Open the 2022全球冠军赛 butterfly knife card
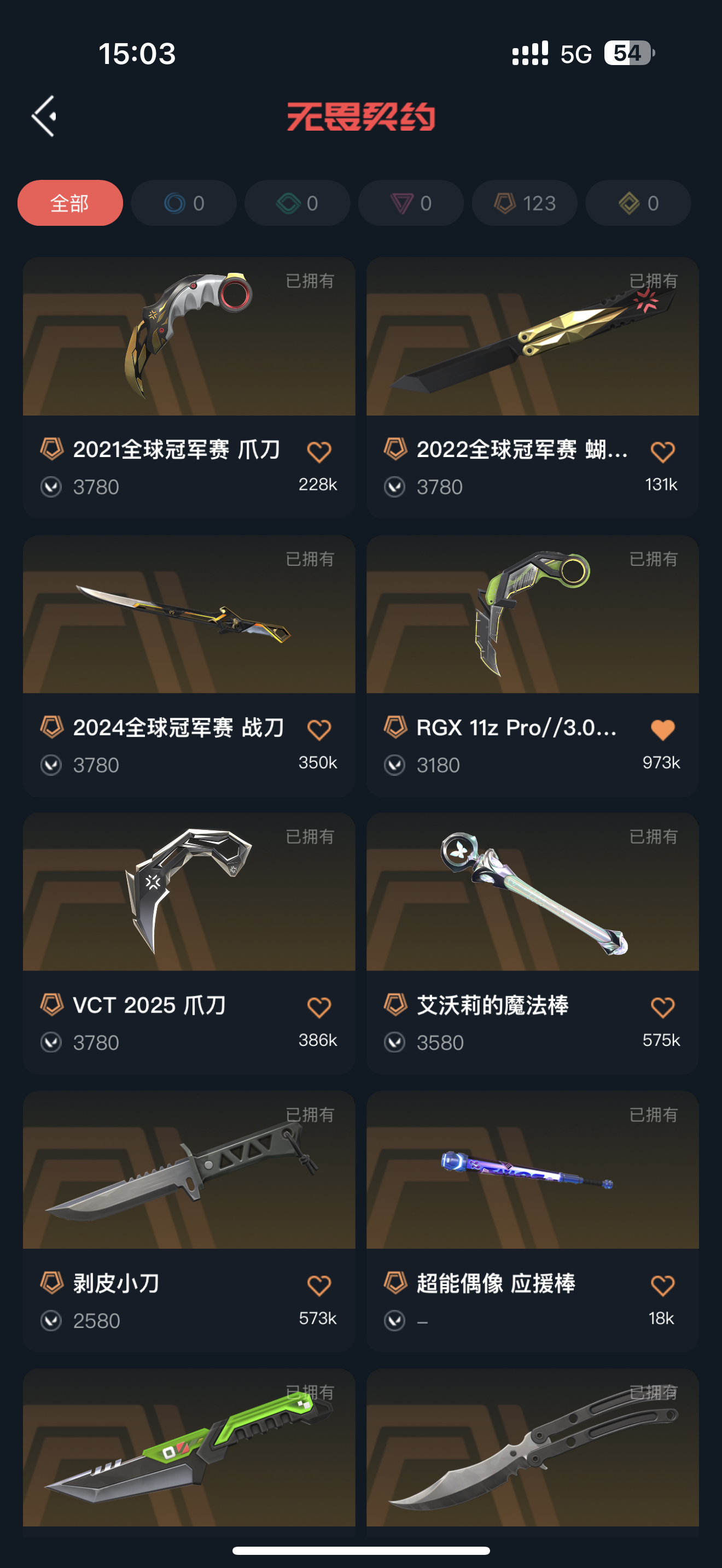The image size is (722, 1568). tap(532, 337)
